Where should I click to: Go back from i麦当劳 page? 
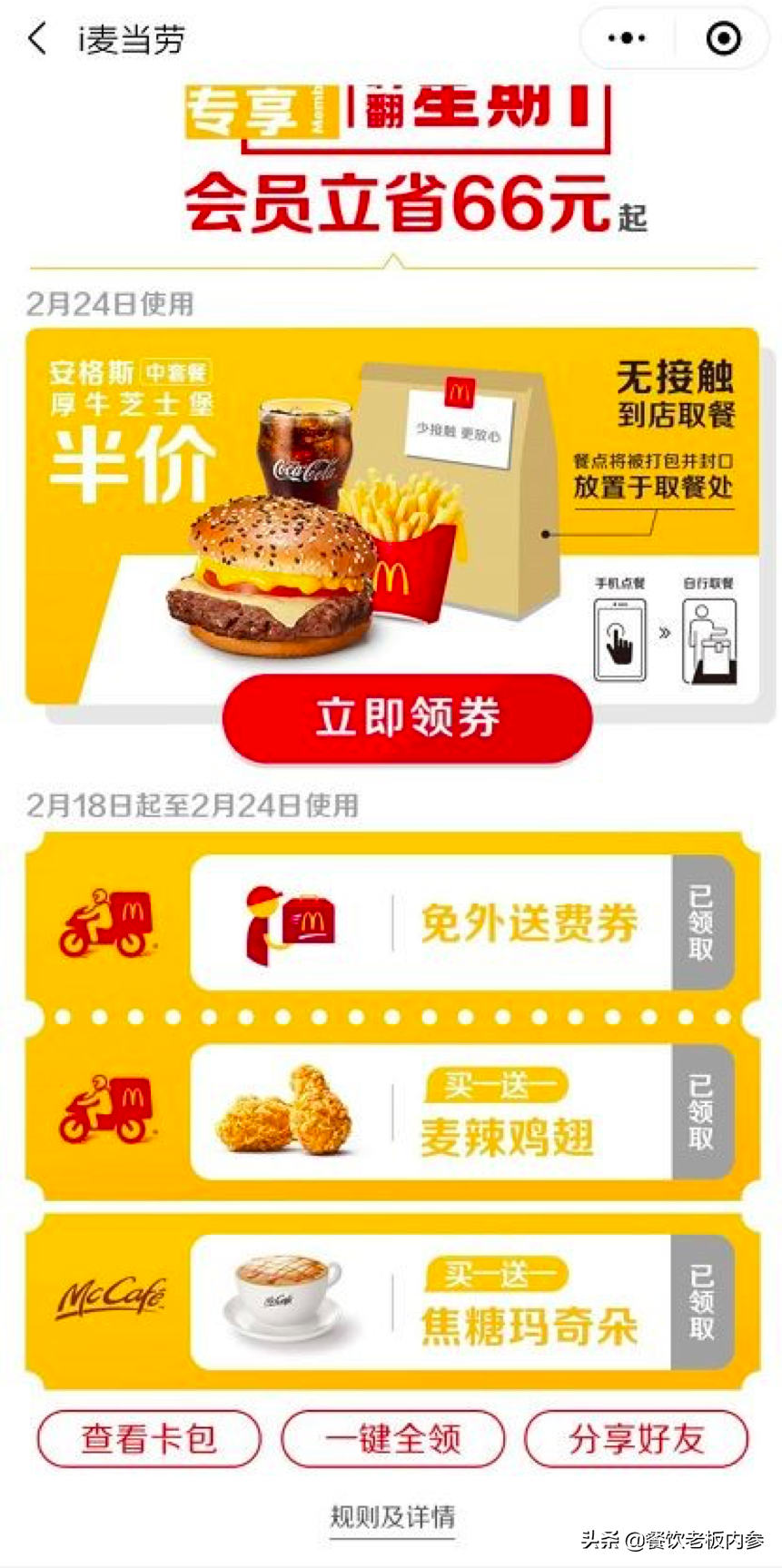coord(37,38)
